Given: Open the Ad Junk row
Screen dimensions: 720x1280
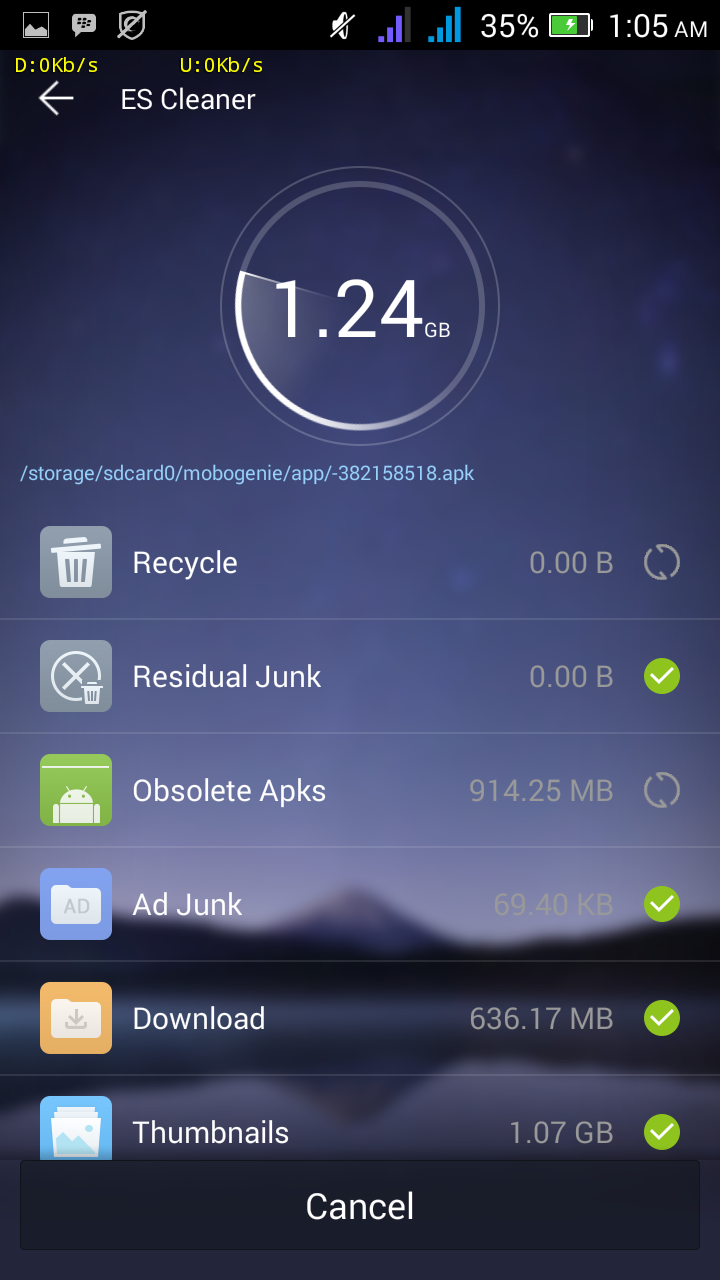Looking at the screenshot, I should (360, 904).
